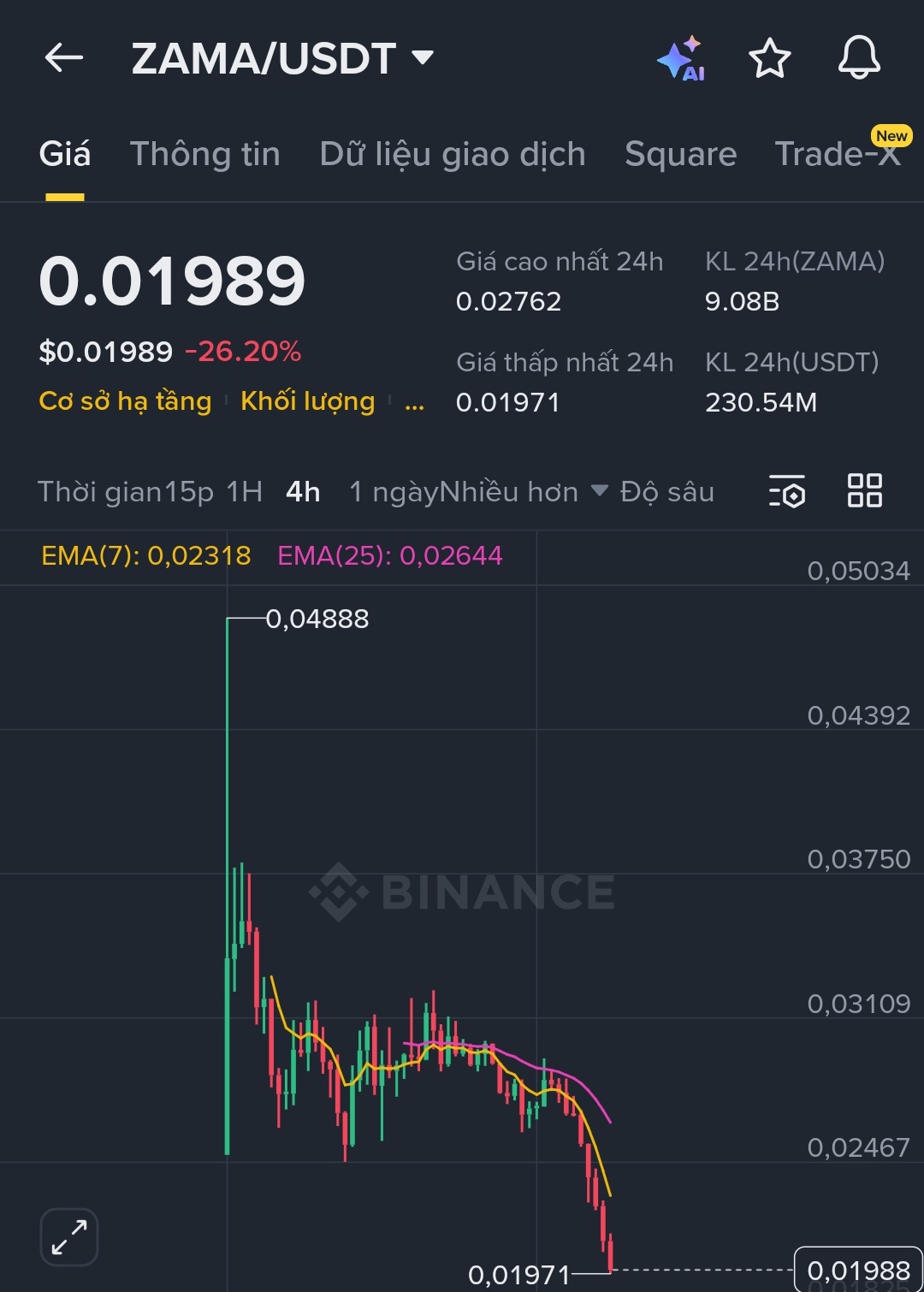The image size is (924, 1292).
Task: Select the 4h chart interval
Action: (303, 492)
